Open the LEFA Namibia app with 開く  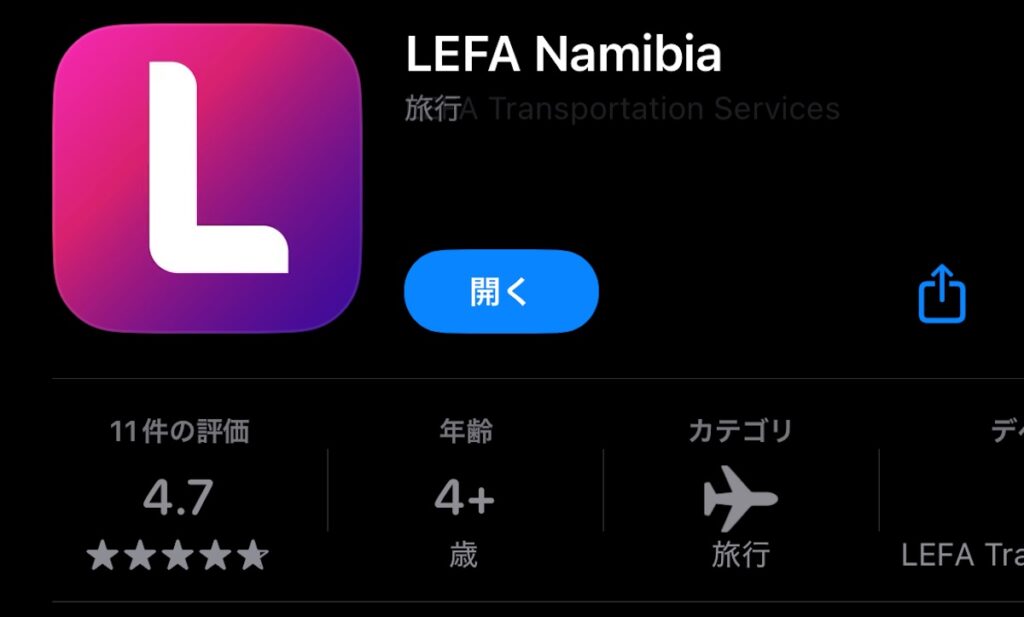pyautogui.click(x=501, y=292)
